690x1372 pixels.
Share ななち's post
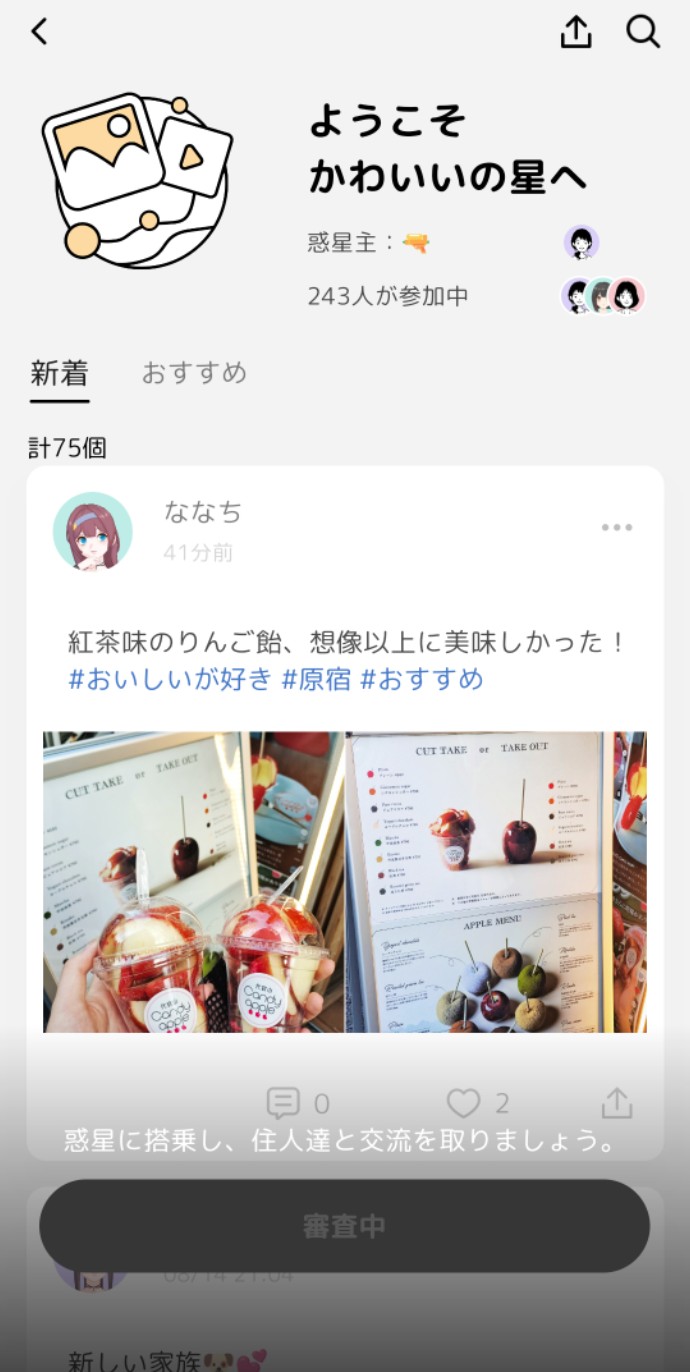click(617, 1103)
